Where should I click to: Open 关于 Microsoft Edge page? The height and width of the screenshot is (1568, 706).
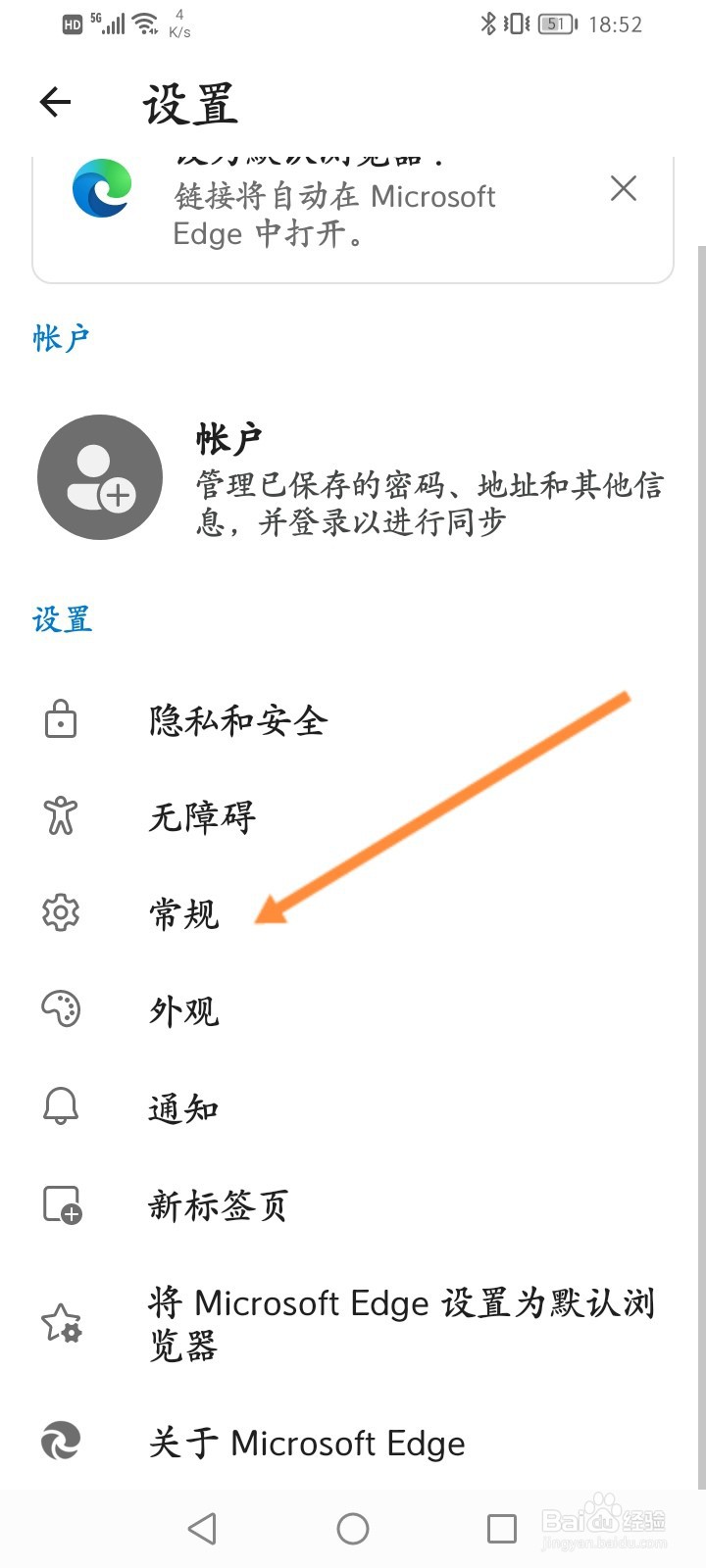[x=306, y=1443]
